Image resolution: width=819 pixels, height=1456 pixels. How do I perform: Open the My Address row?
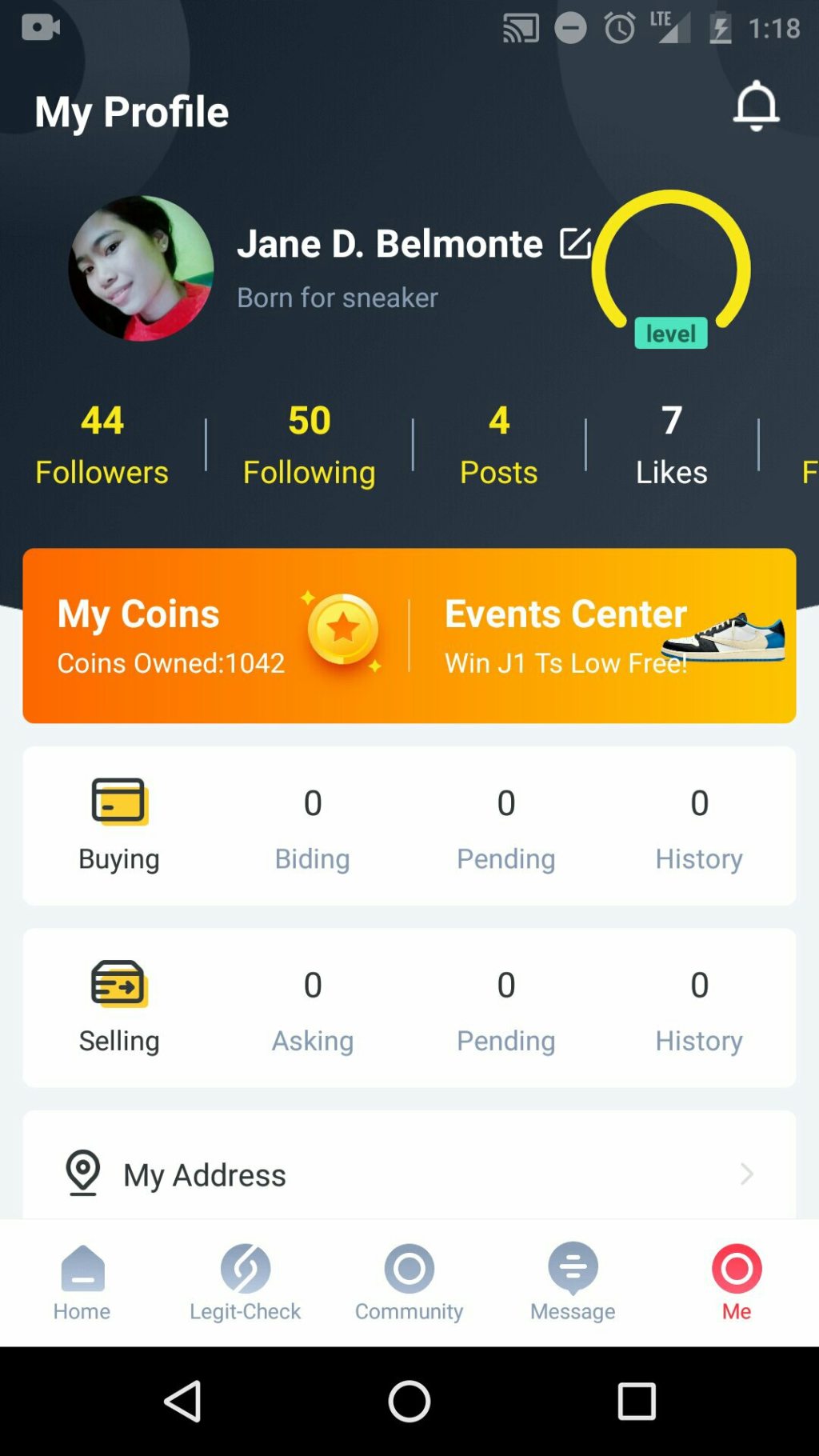[409, 1174]
